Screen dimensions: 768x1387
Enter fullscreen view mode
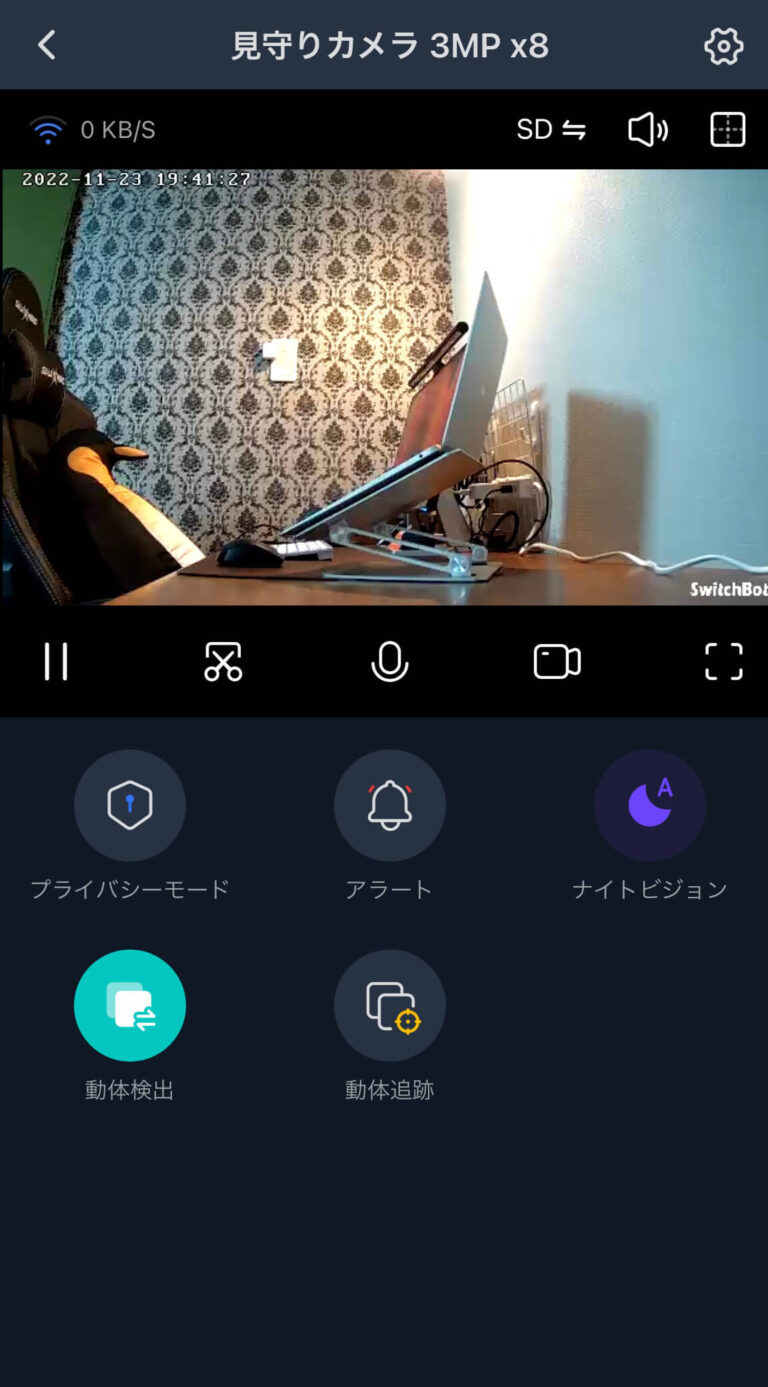[x=723, y=661]
